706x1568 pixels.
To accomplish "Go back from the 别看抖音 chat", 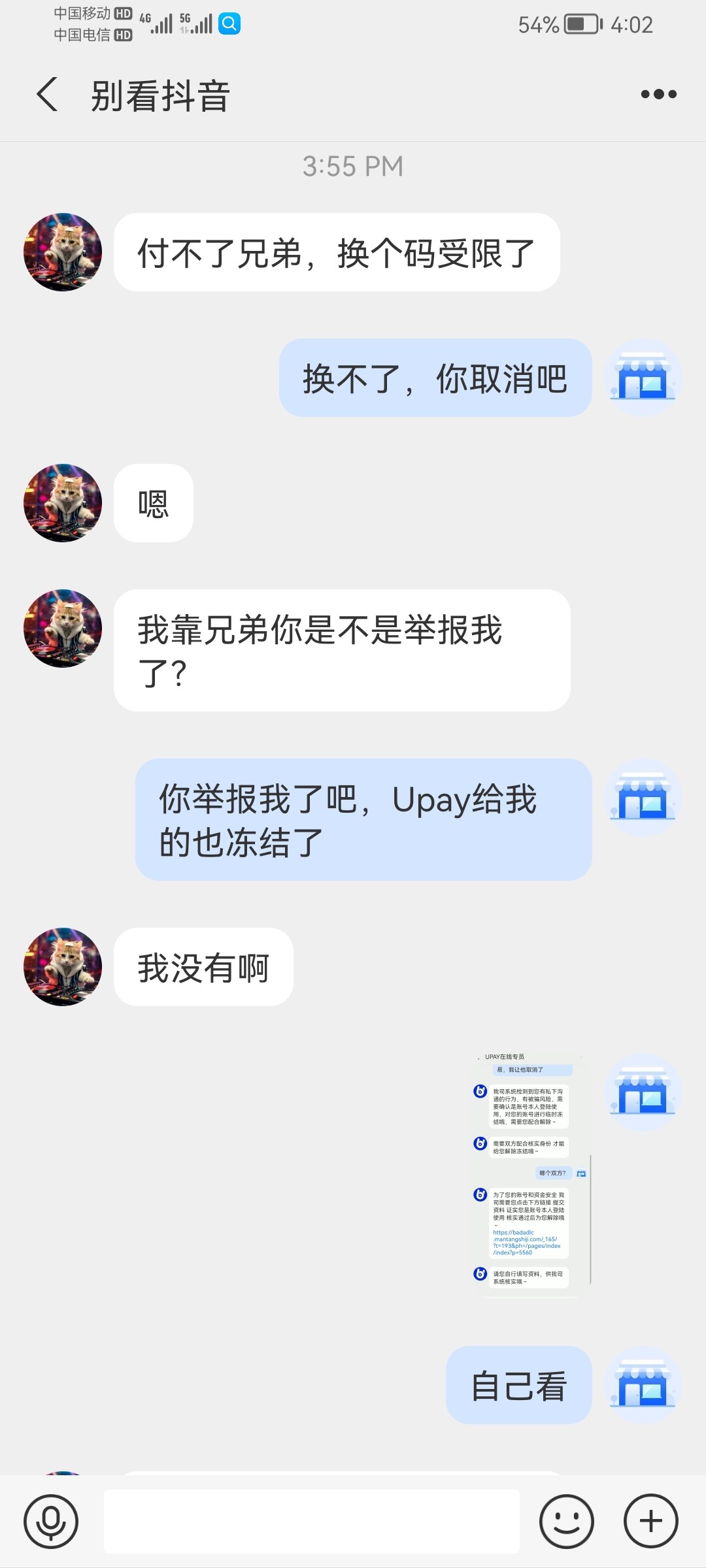I will 47,95.
